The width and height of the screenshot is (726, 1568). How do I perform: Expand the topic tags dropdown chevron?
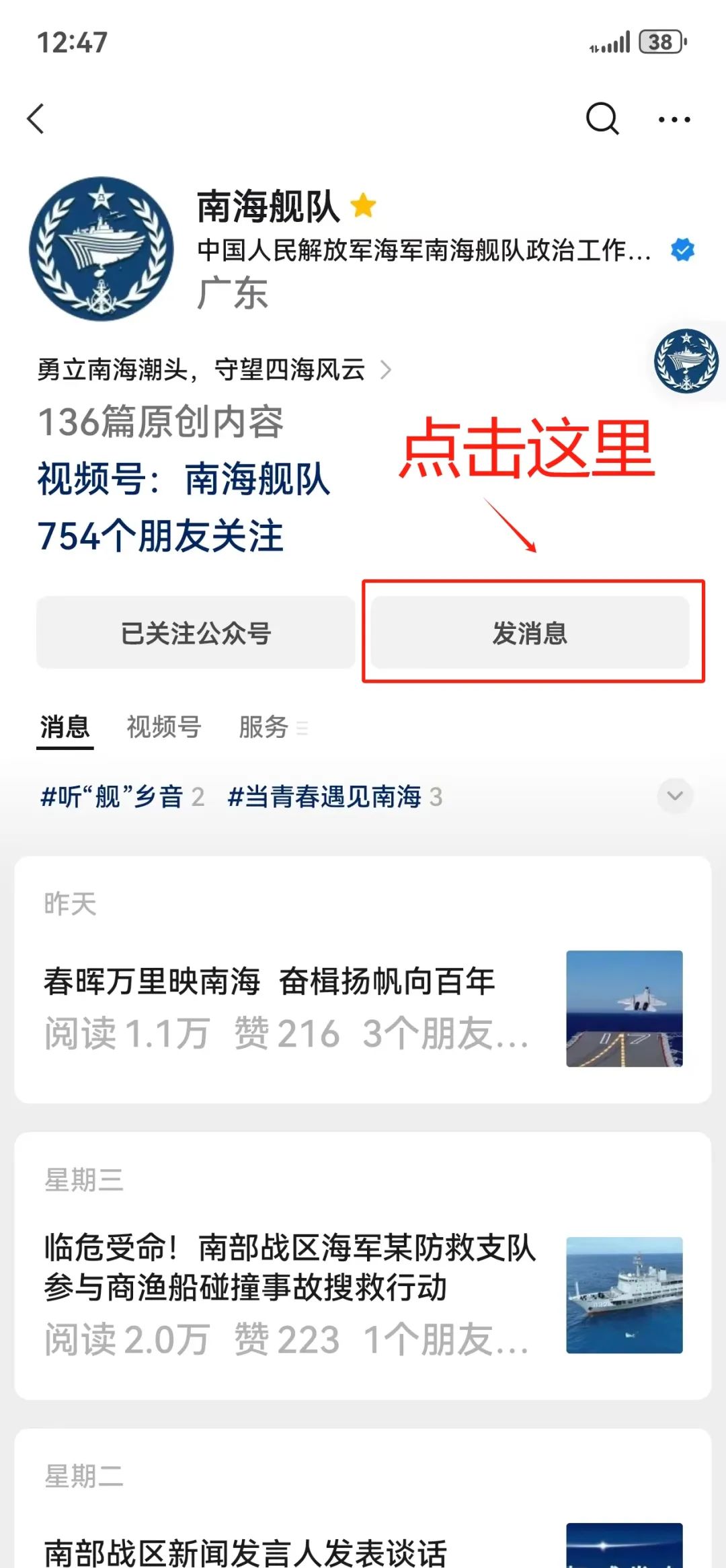[675, 796]
